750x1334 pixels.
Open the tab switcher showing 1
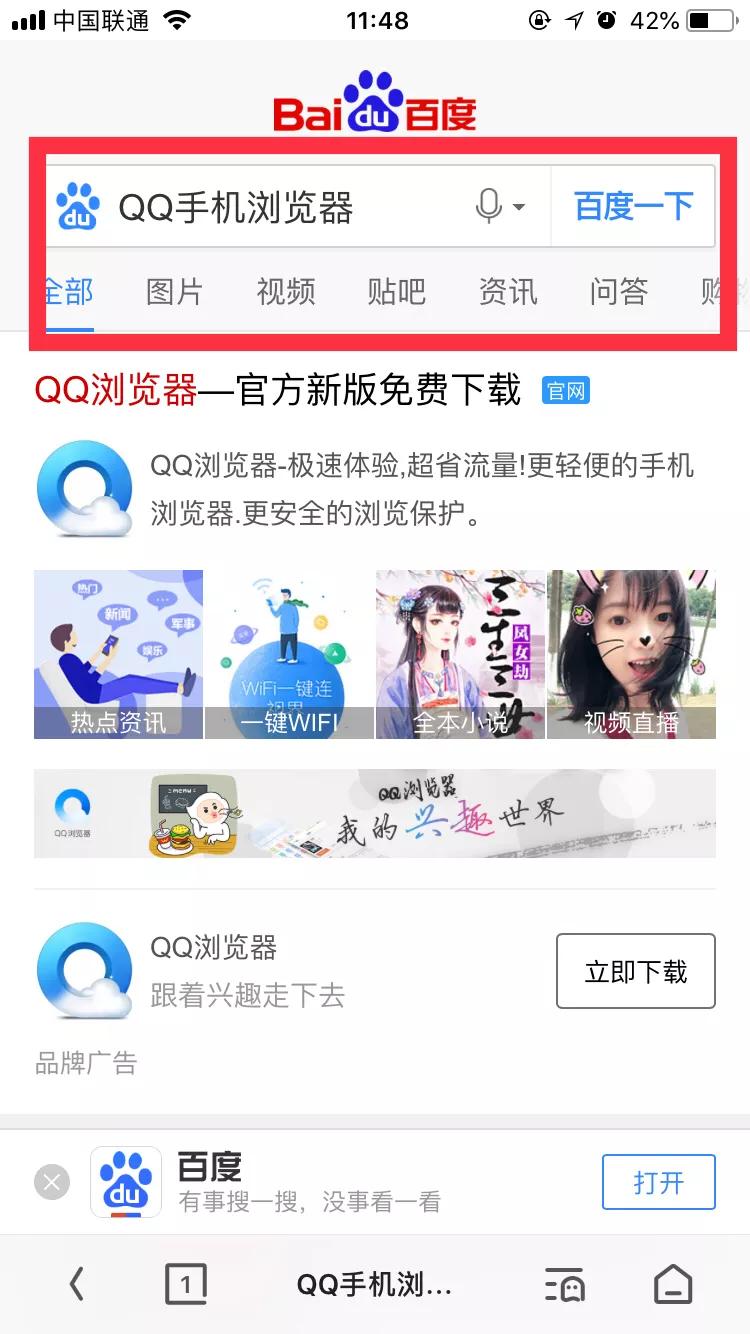tap(185, 1284)
